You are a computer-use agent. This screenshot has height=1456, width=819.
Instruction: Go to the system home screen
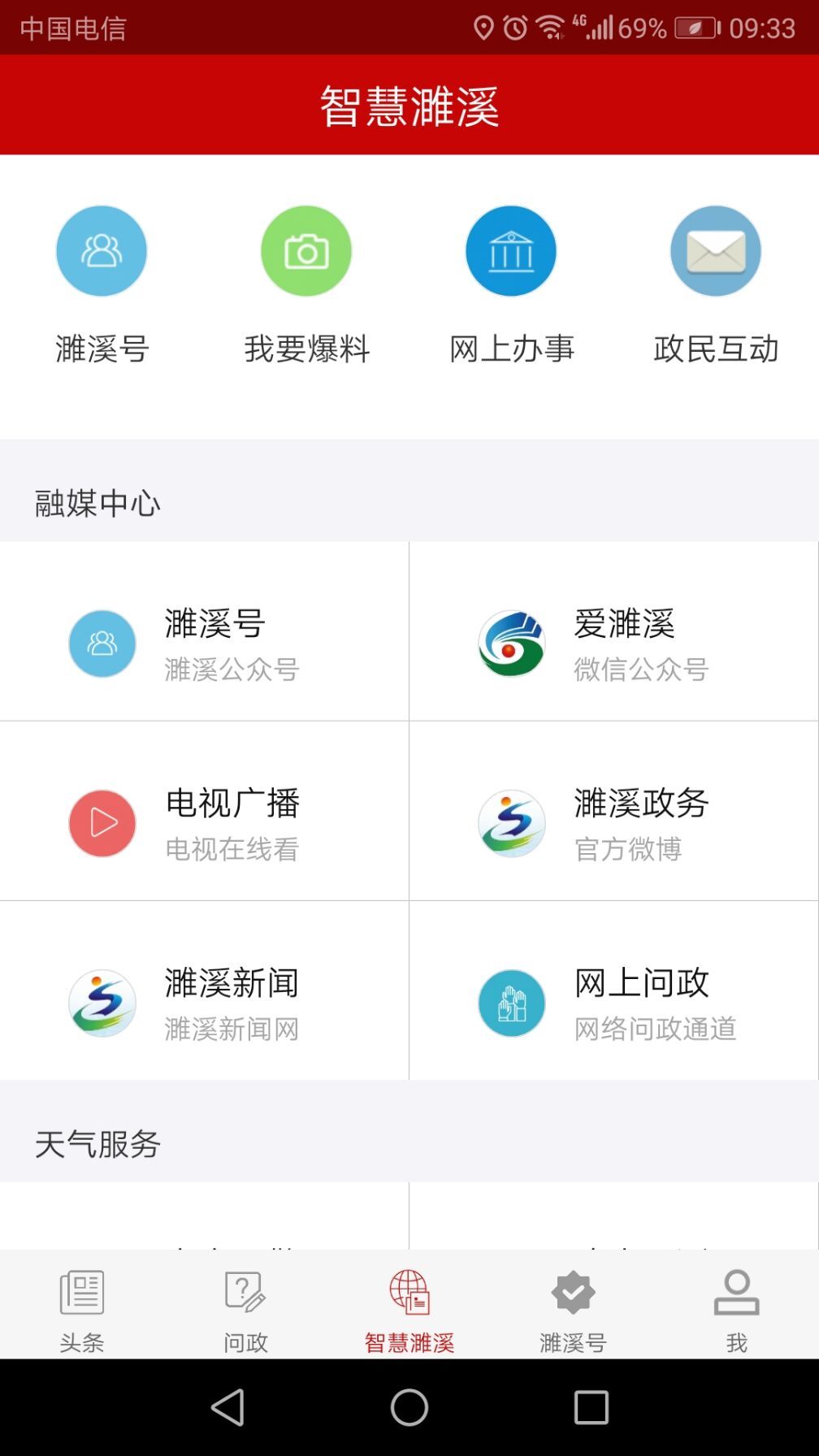coord(409,1407)
